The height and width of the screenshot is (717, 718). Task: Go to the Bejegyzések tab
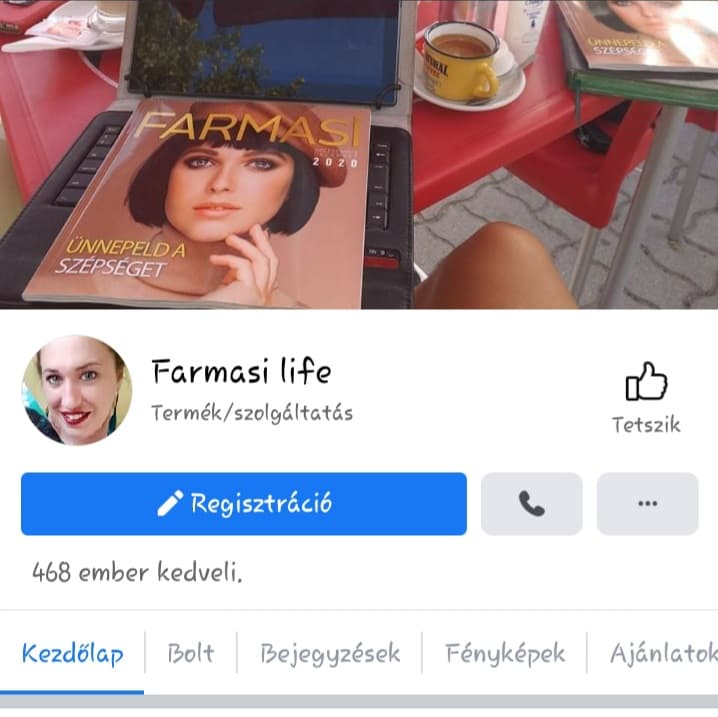coord(330,654)
